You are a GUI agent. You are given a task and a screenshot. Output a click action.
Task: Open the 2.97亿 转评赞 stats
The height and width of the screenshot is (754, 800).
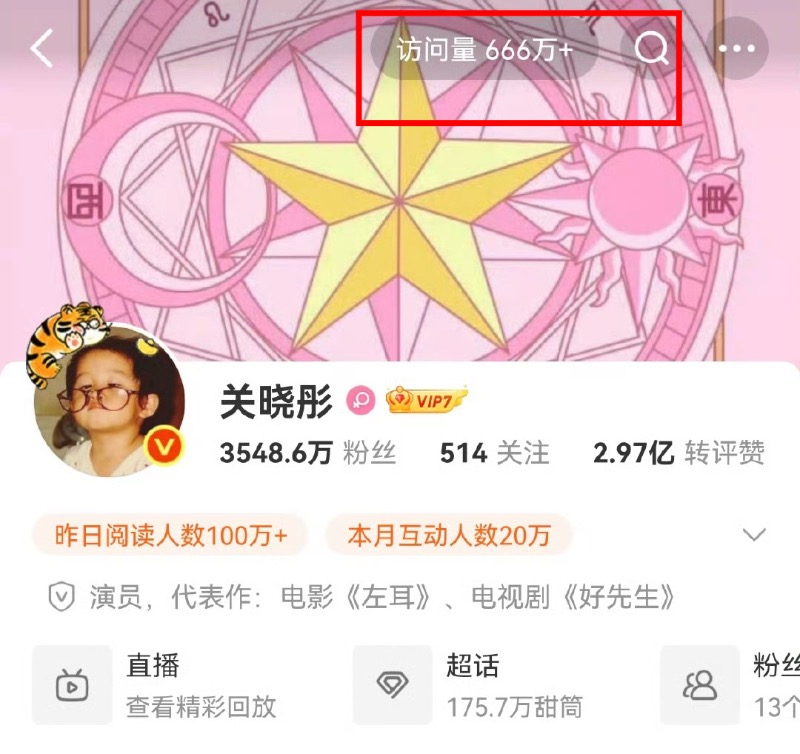click(x=678, y=453)
